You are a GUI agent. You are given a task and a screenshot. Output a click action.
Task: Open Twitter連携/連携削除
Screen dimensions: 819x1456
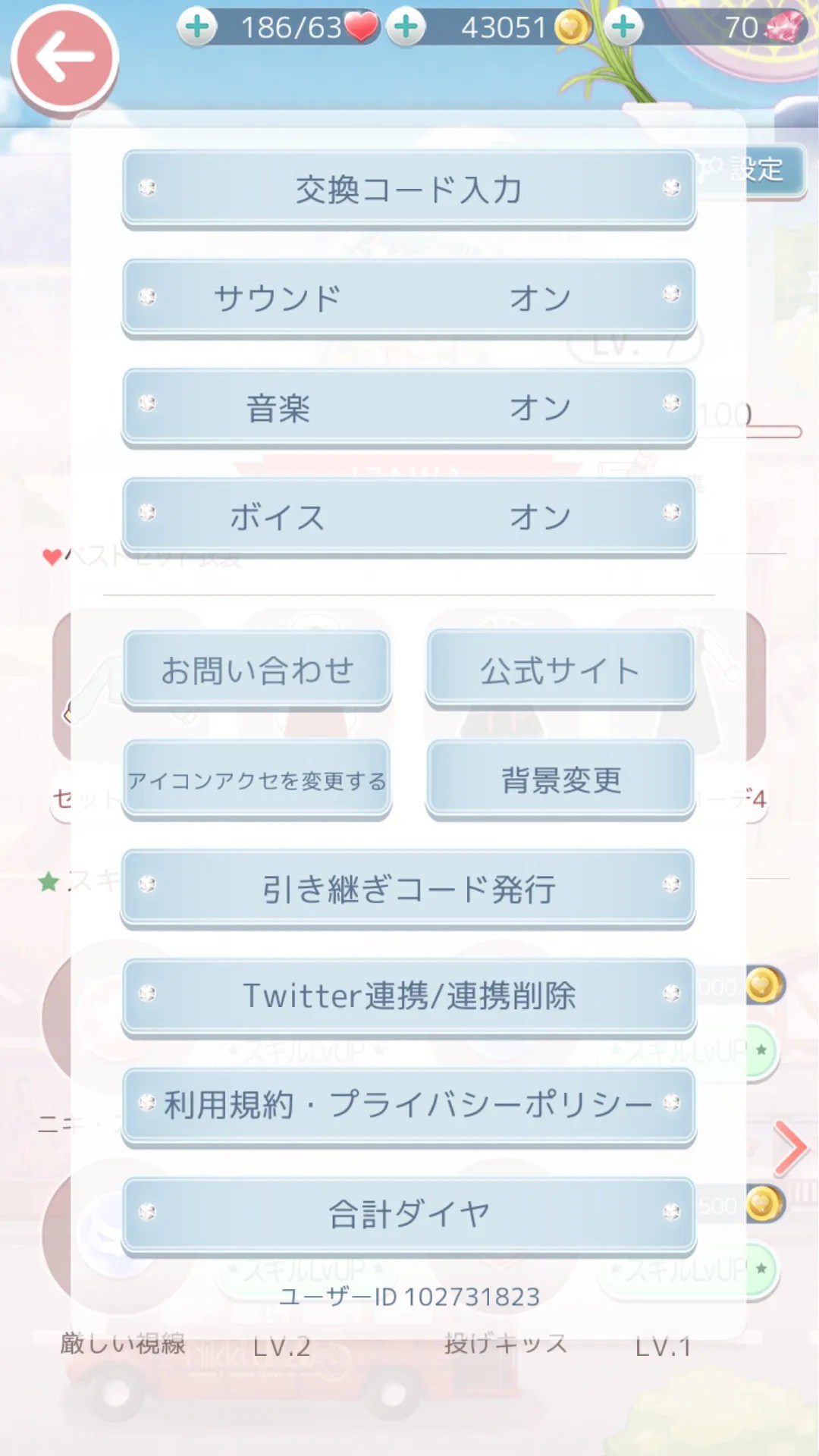point(409,996)
